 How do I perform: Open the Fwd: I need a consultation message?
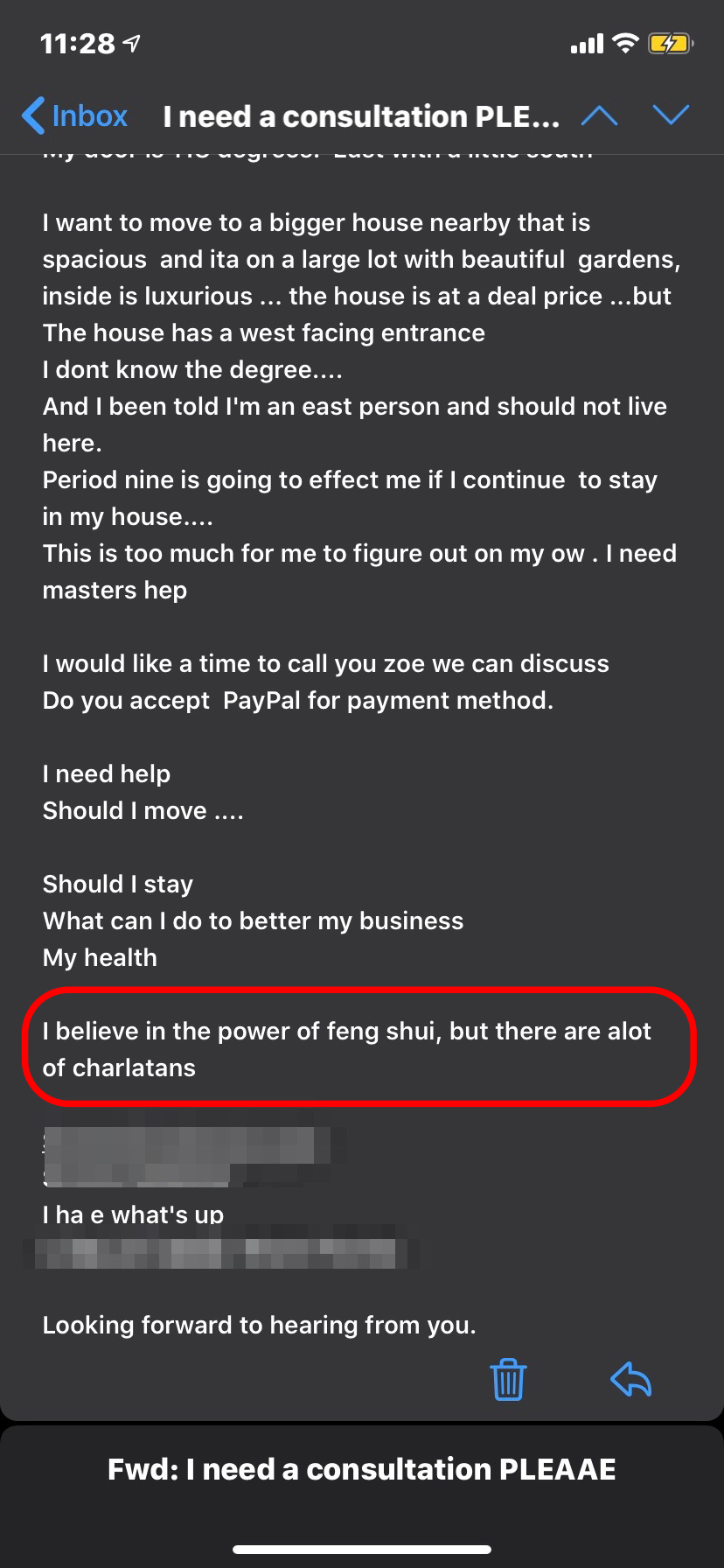click(362, 1469)
